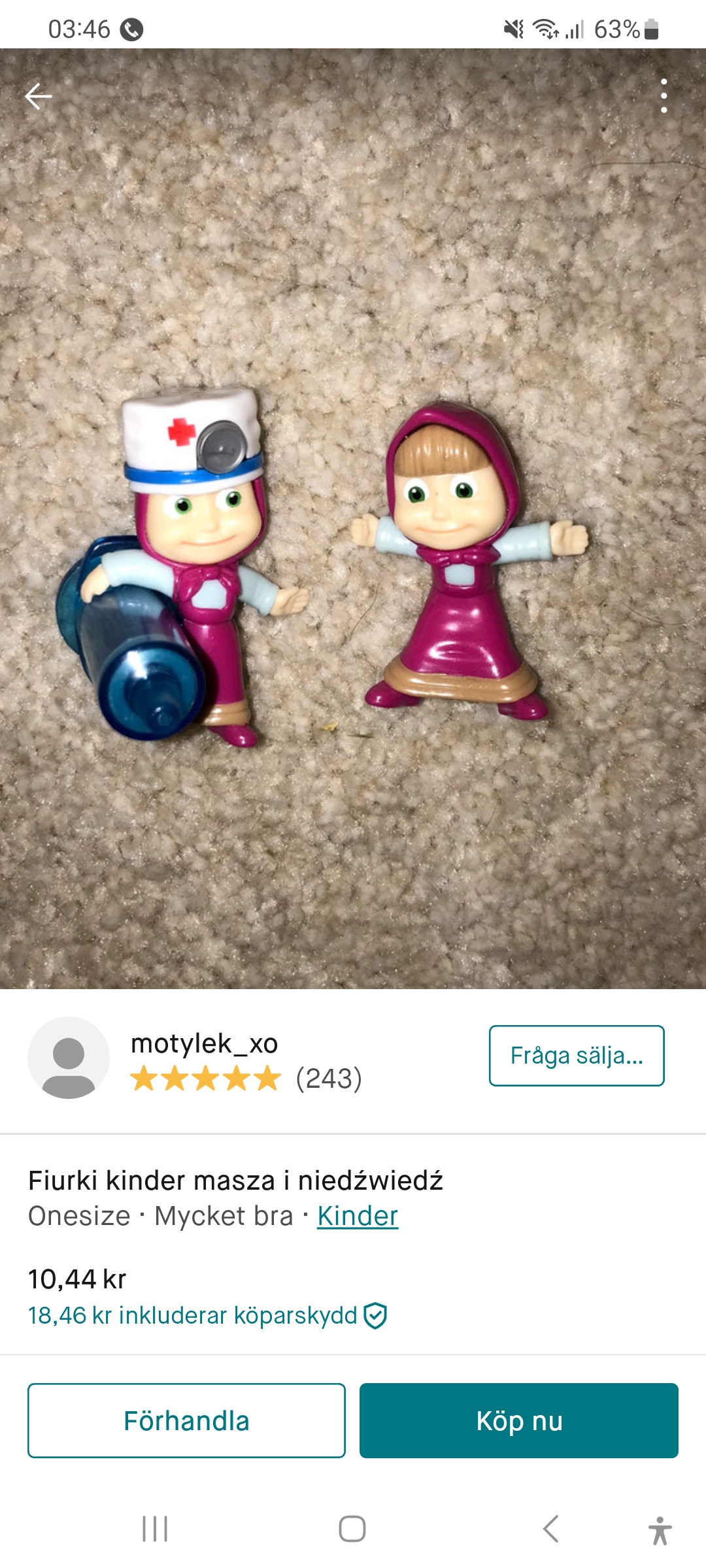Make an offer with Förhandla
The height and width of the screenshot is (1568, 706).
[x=186, y=1420]
